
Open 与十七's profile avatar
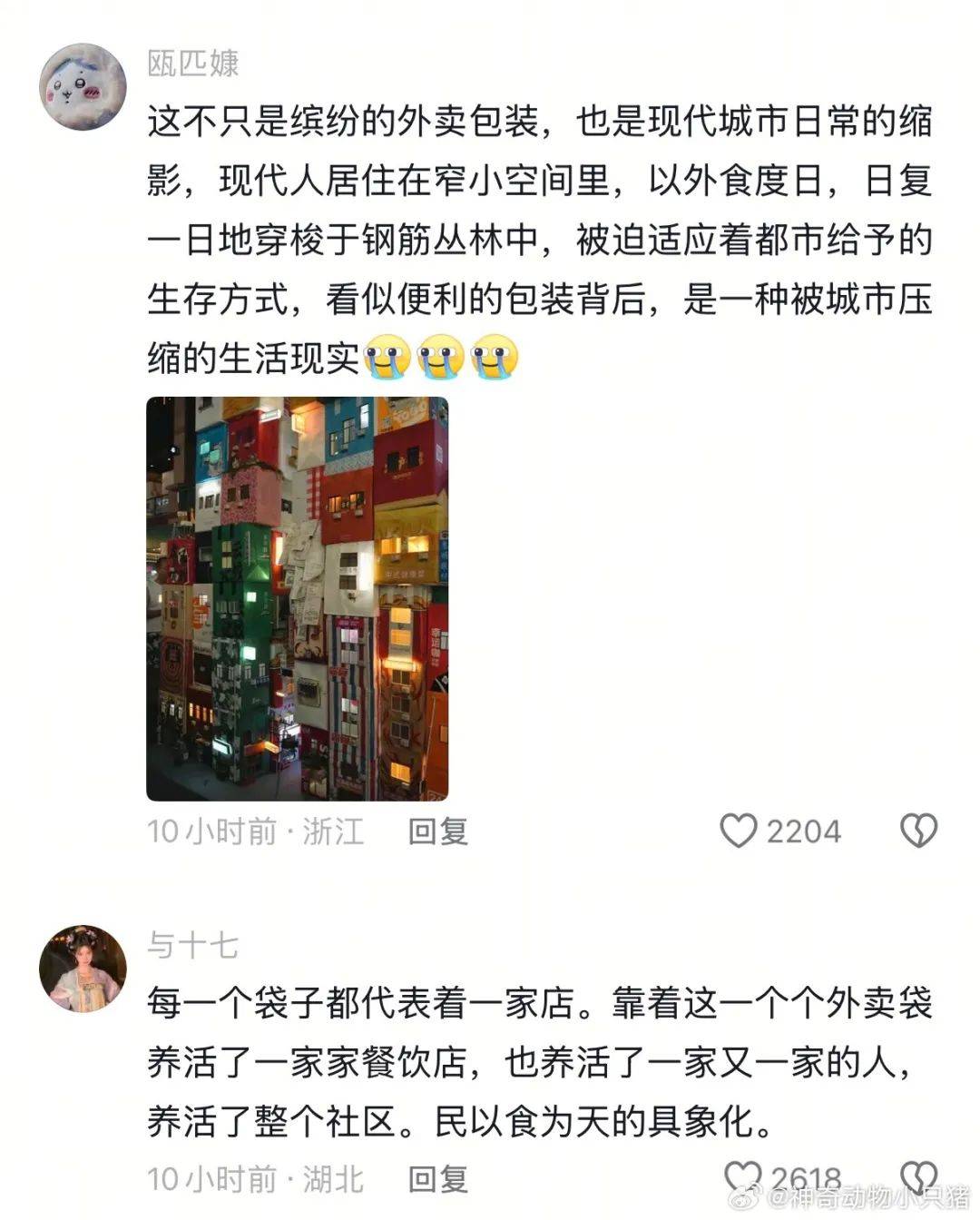click(83, 969)
